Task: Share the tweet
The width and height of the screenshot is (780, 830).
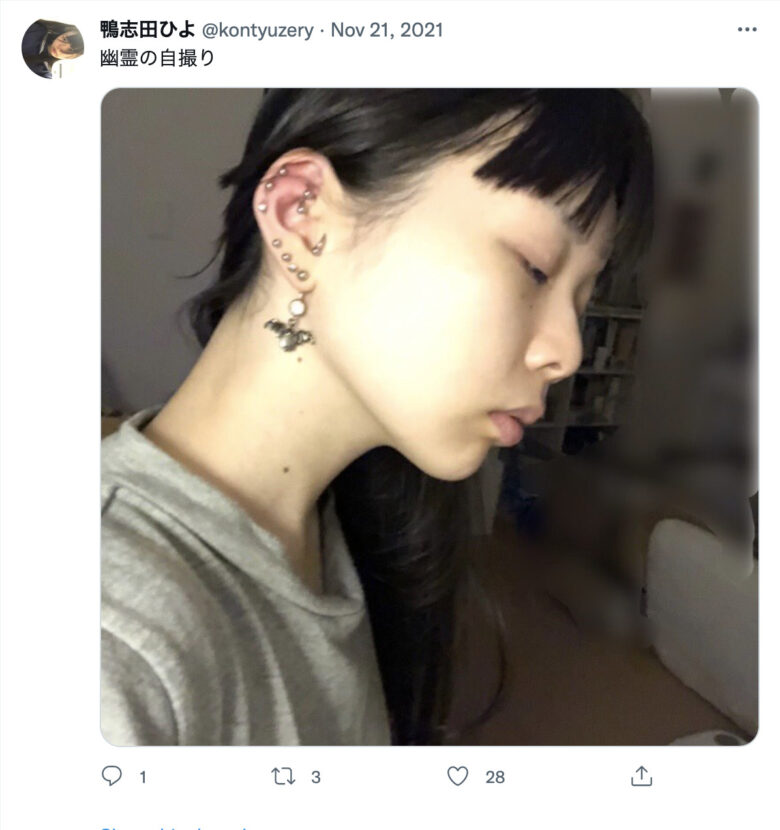Action: coord(641,776)
